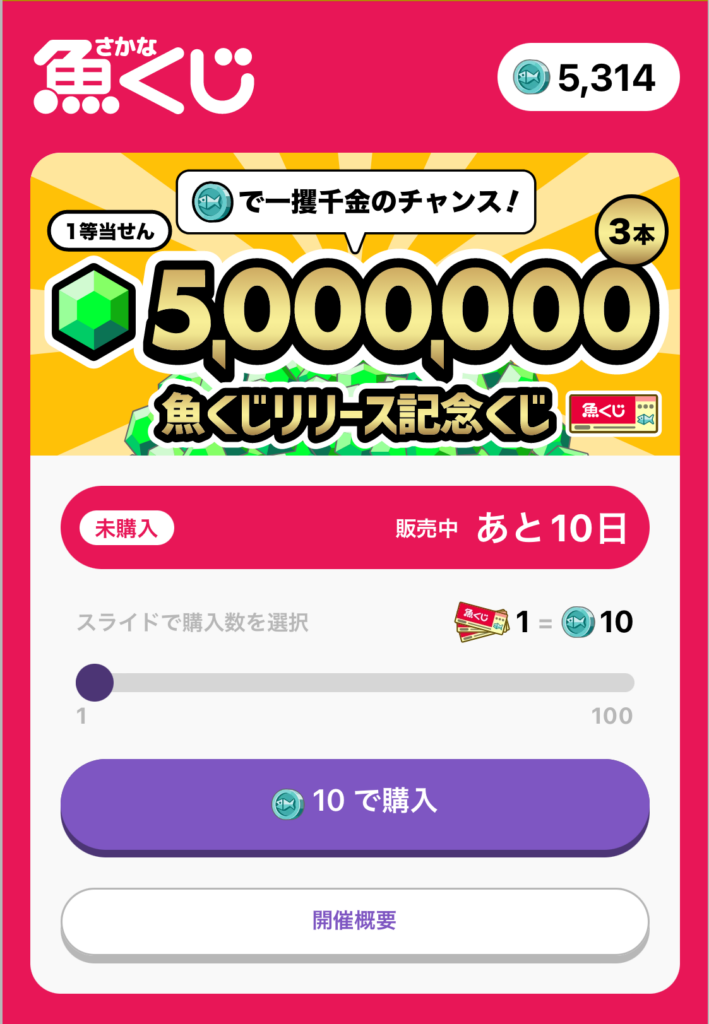Tap the purchase quantity slider handle
Image resolution: width=709 pixels, height=1024 pixels.
coord(94,683)
